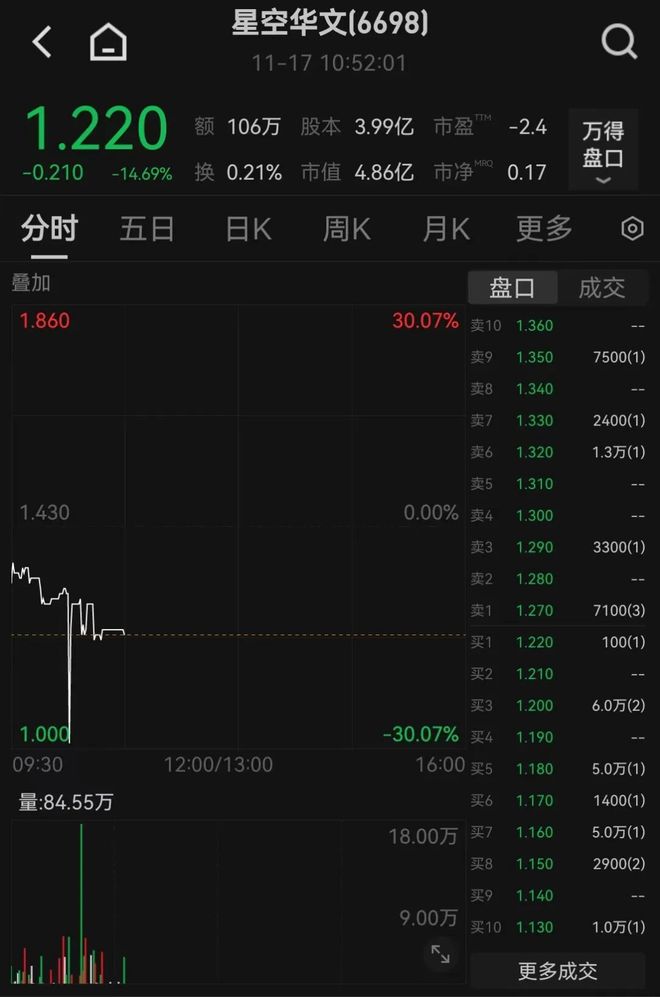The image size is (660, 997).
Task: Select the 盘口 order book tab
Action: point(512,288)
